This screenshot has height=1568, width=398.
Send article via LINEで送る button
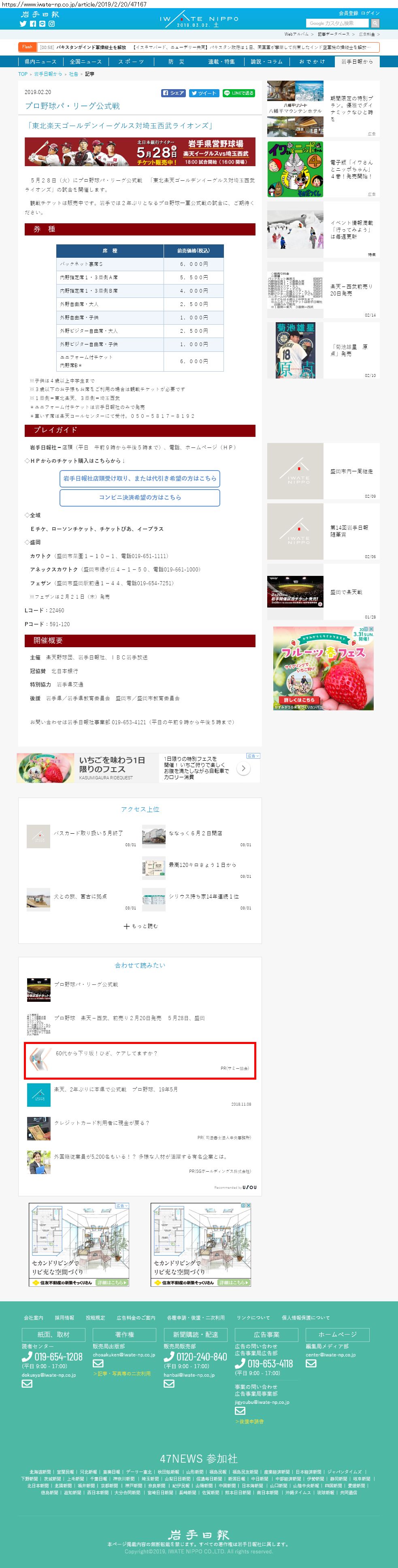pyautogui.click(x=238, y=93)
